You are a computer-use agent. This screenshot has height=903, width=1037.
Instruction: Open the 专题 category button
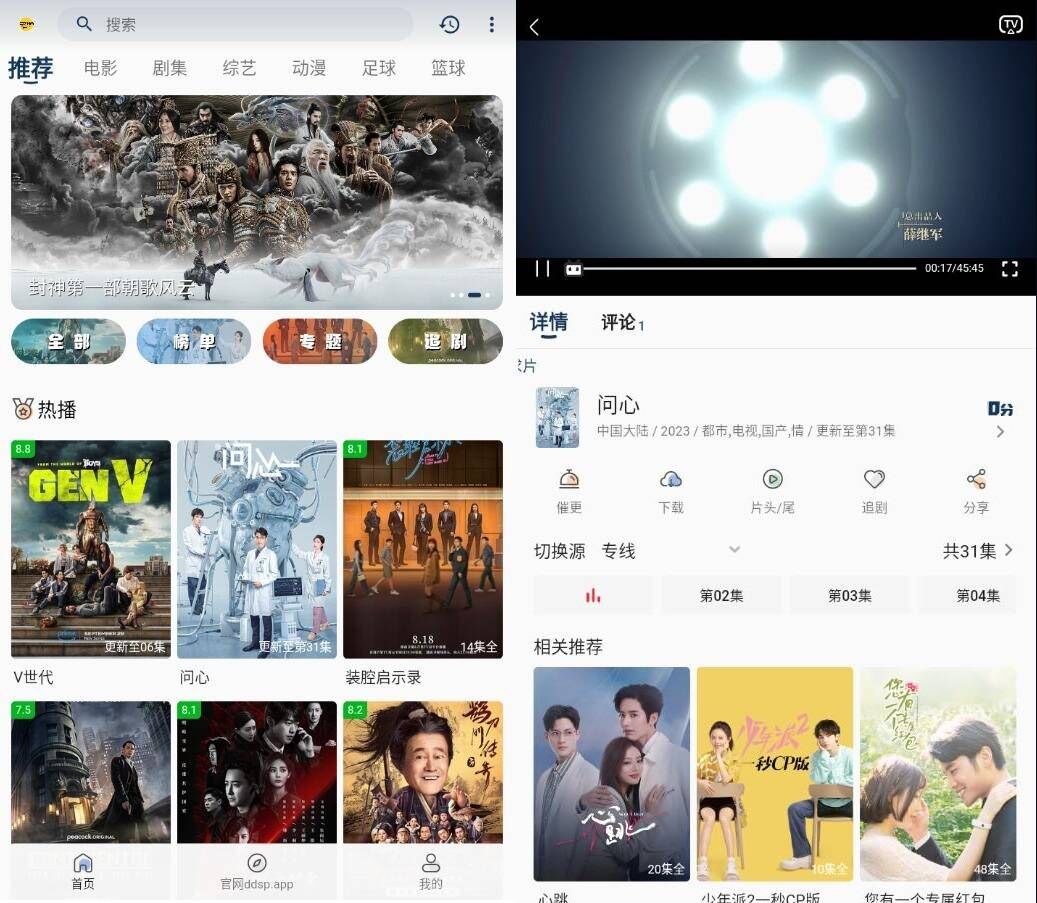(319, 341)
